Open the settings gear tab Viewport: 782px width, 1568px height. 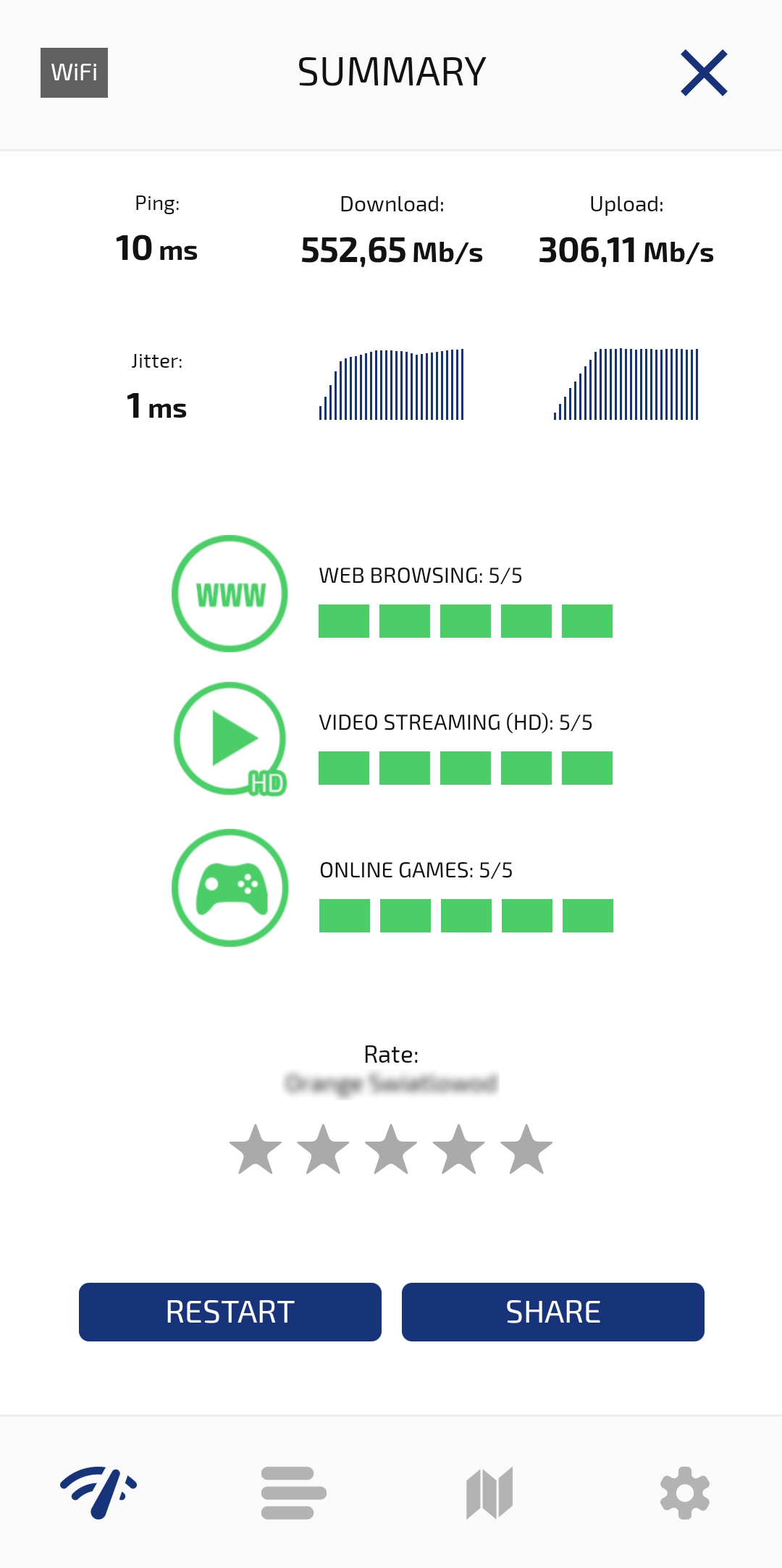685,1493
